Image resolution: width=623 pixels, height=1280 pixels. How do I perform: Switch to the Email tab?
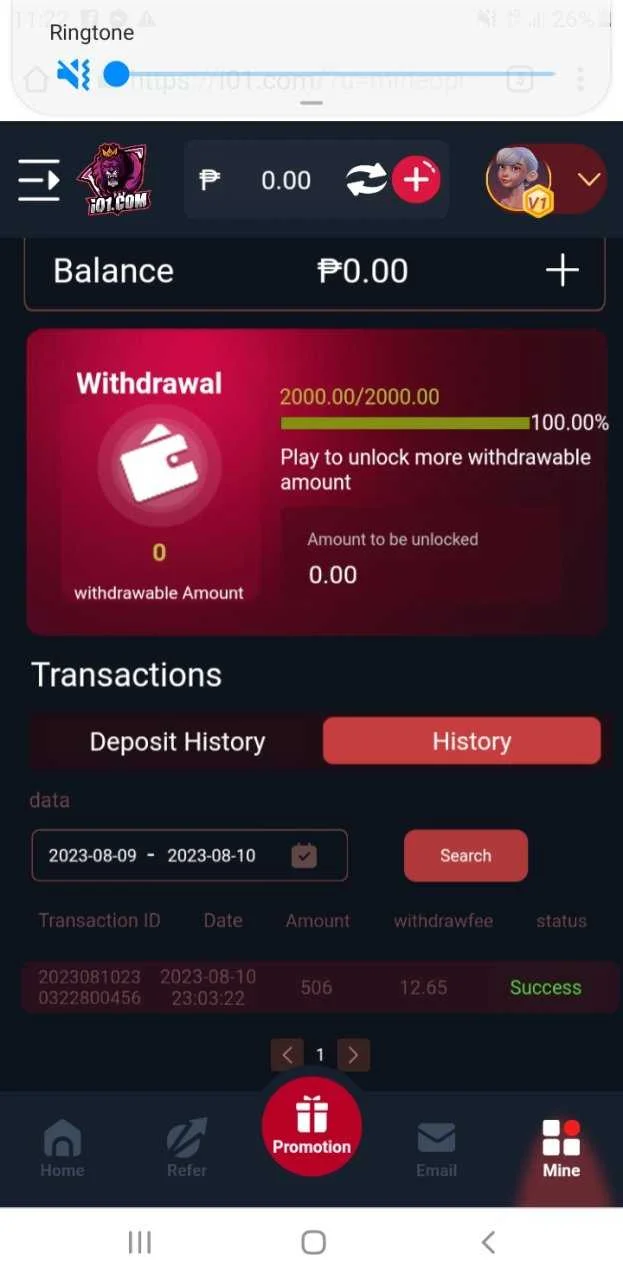pos(437,1150)
